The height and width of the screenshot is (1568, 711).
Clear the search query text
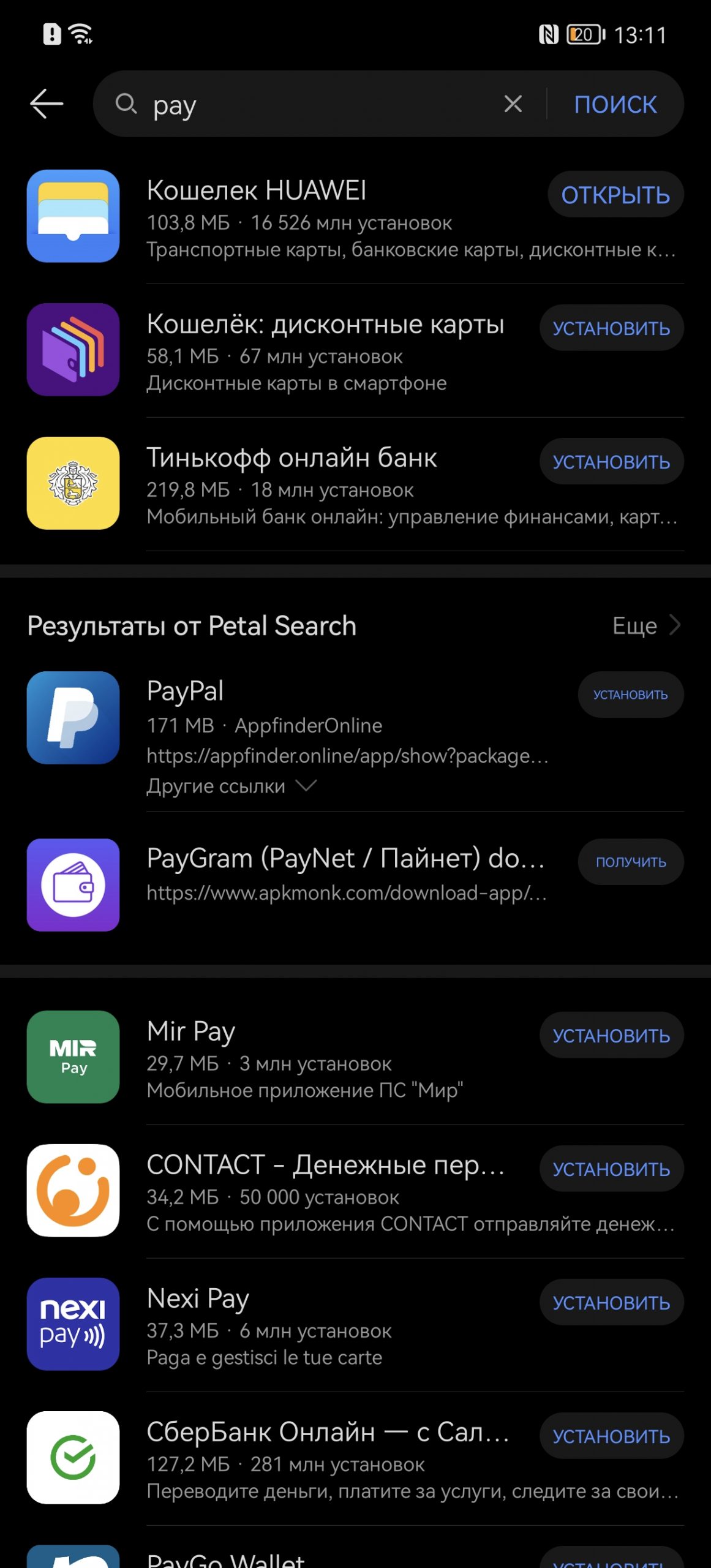[x=513, y=104]
